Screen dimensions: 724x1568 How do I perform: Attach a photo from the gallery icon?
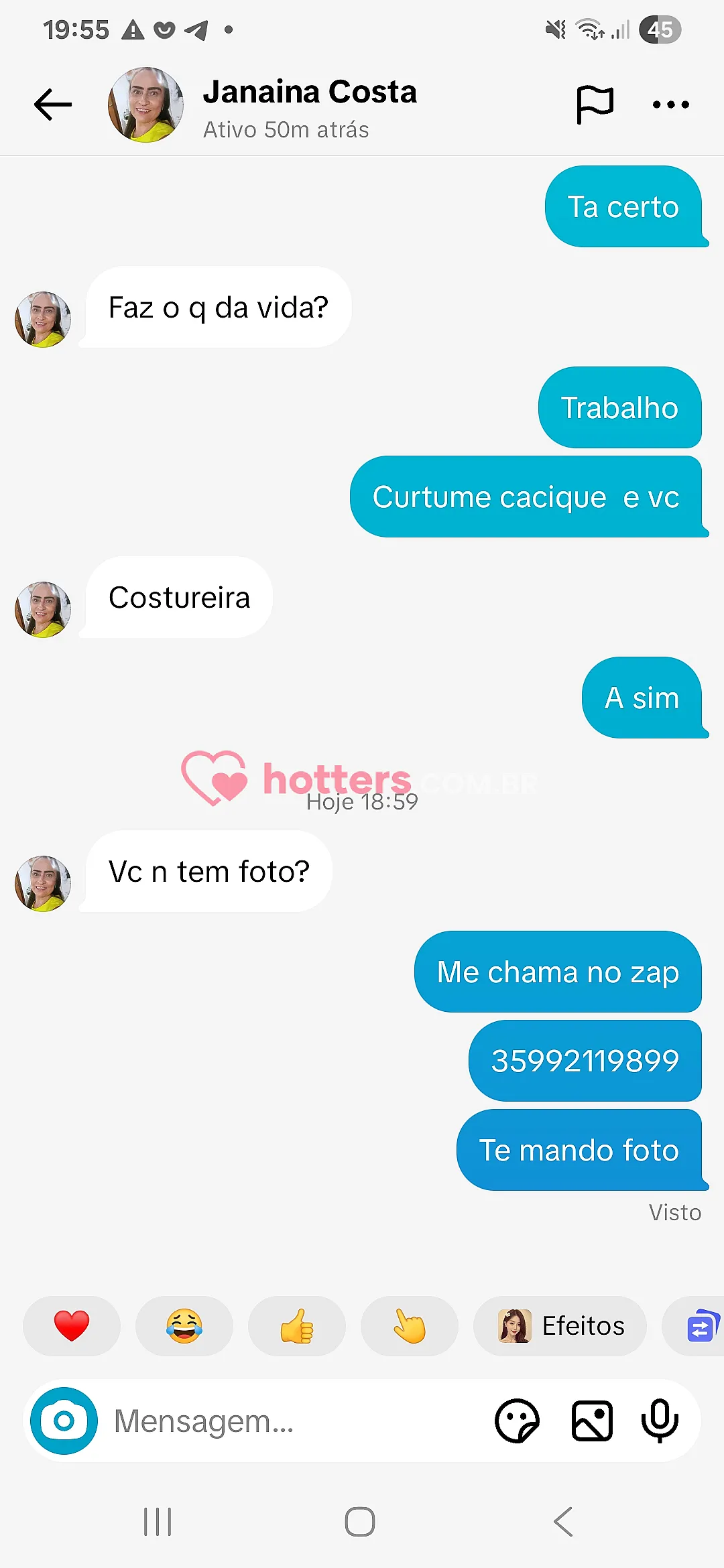pyautogui.click(x=591, y=1421)
